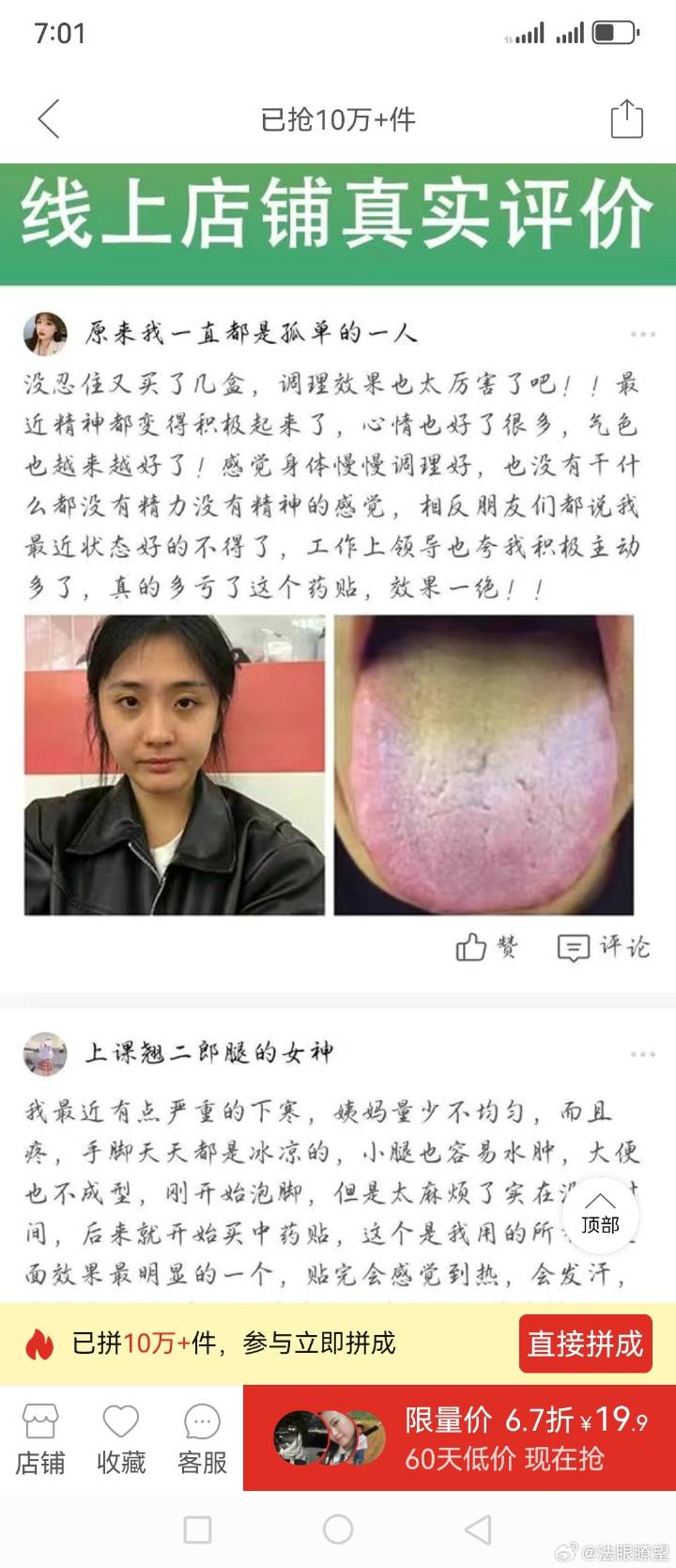This screenshot has width=676, height=1568.
Task: Join the group buy via 直接拼成
Action: point(585,1343)
